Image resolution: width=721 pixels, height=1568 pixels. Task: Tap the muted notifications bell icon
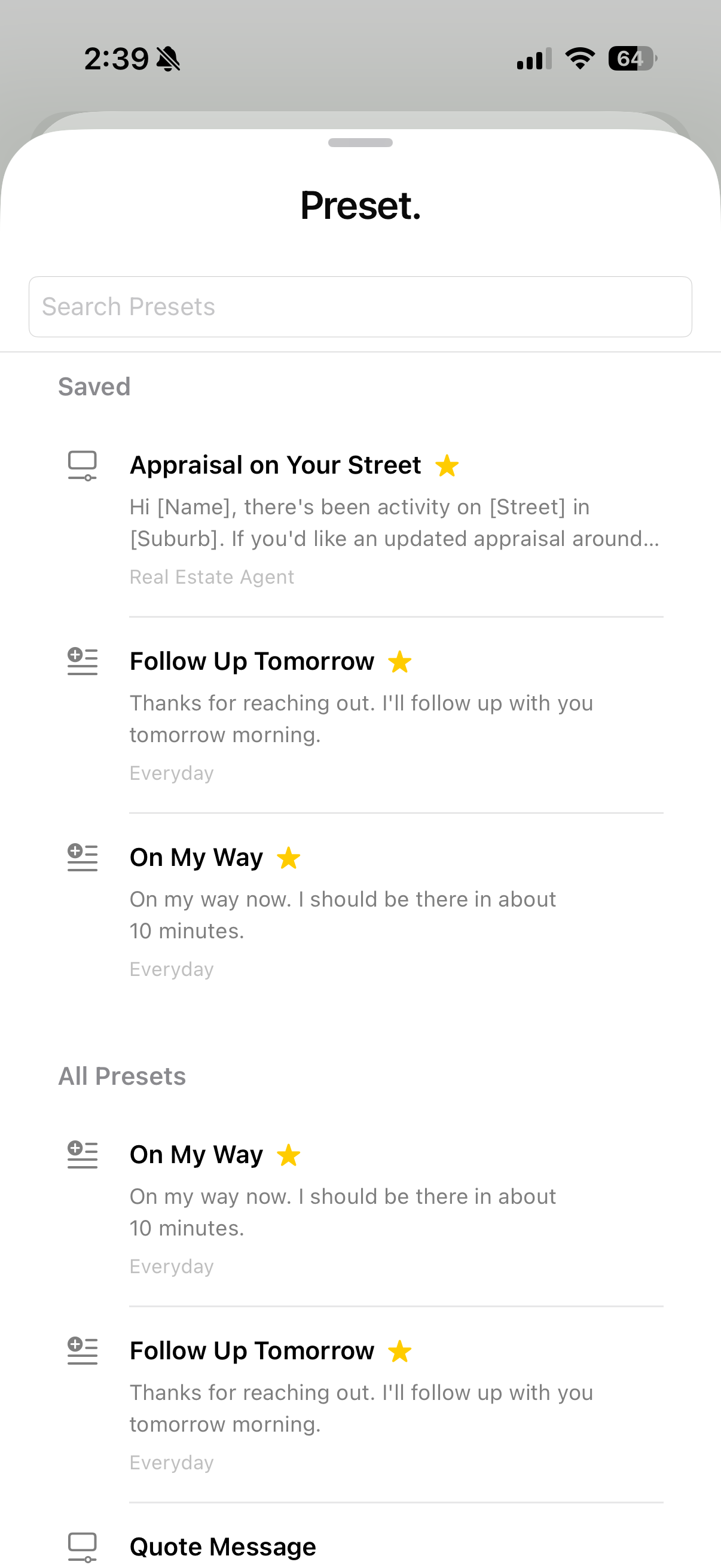(x=169, y=59)
